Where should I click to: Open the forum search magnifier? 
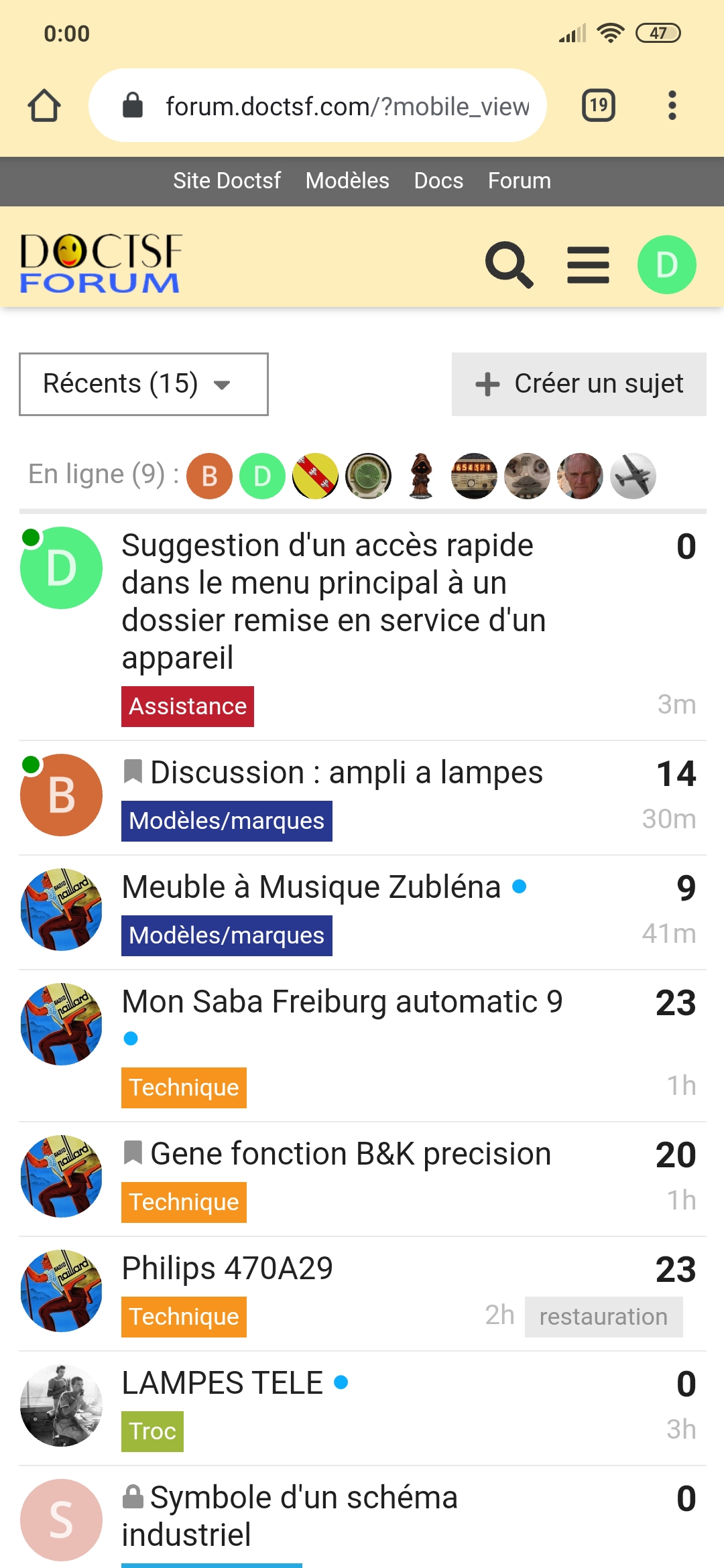click(509, 265)
